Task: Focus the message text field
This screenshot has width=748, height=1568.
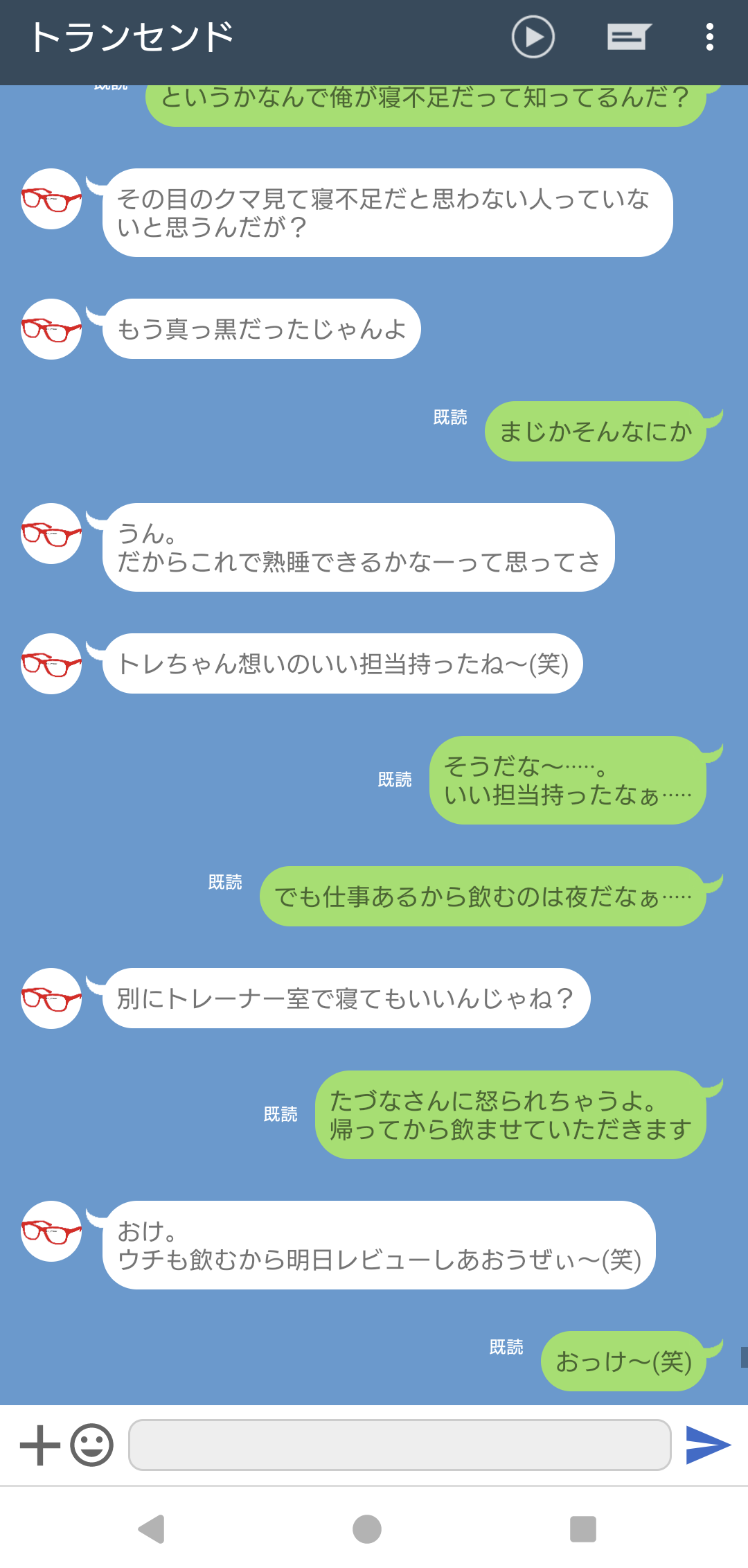Action: (x=400, y=1445)
